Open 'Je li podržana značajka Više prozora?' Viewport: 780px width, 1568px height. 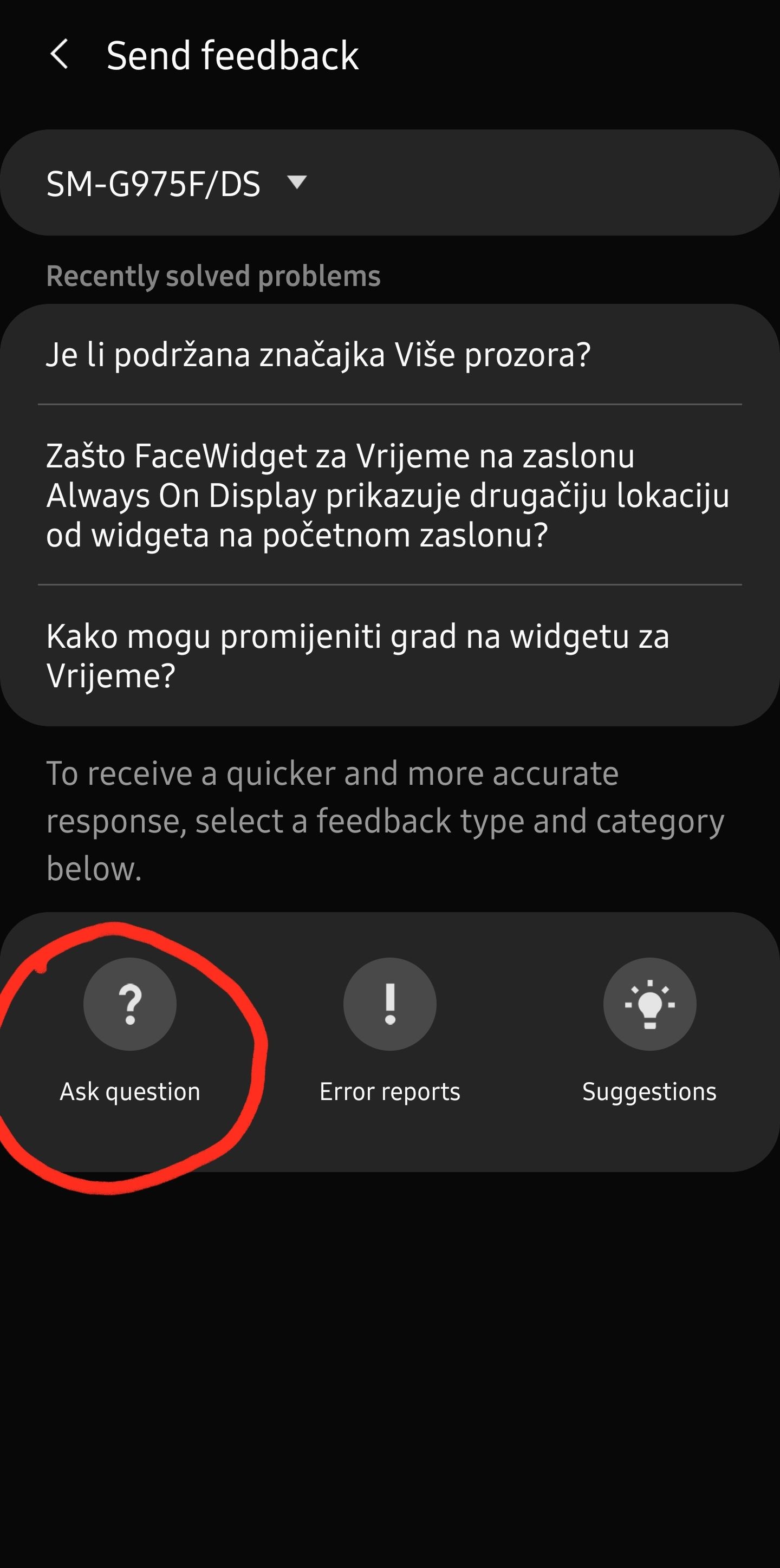point(318,355)
